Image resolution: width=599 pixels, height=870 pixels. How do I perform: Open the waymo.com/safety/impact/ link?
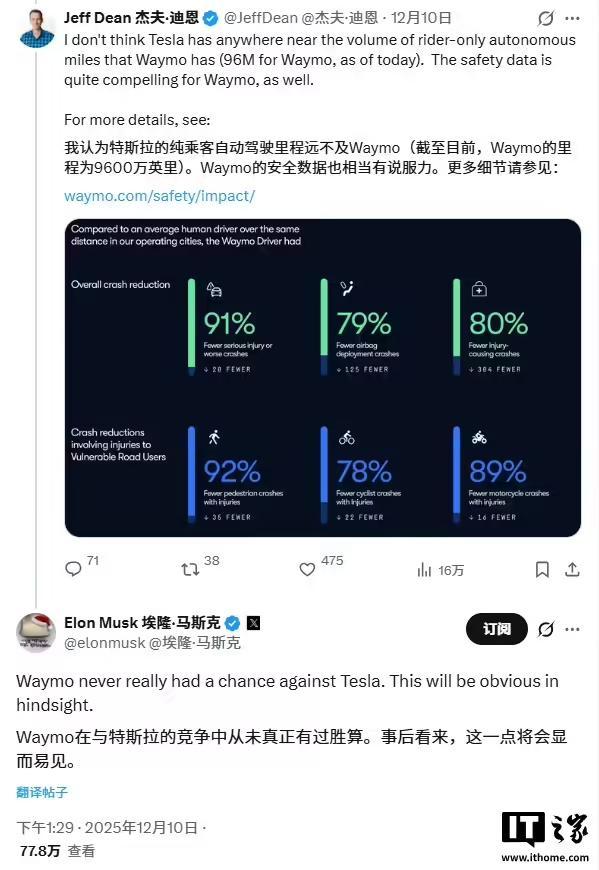coord(160,196)
